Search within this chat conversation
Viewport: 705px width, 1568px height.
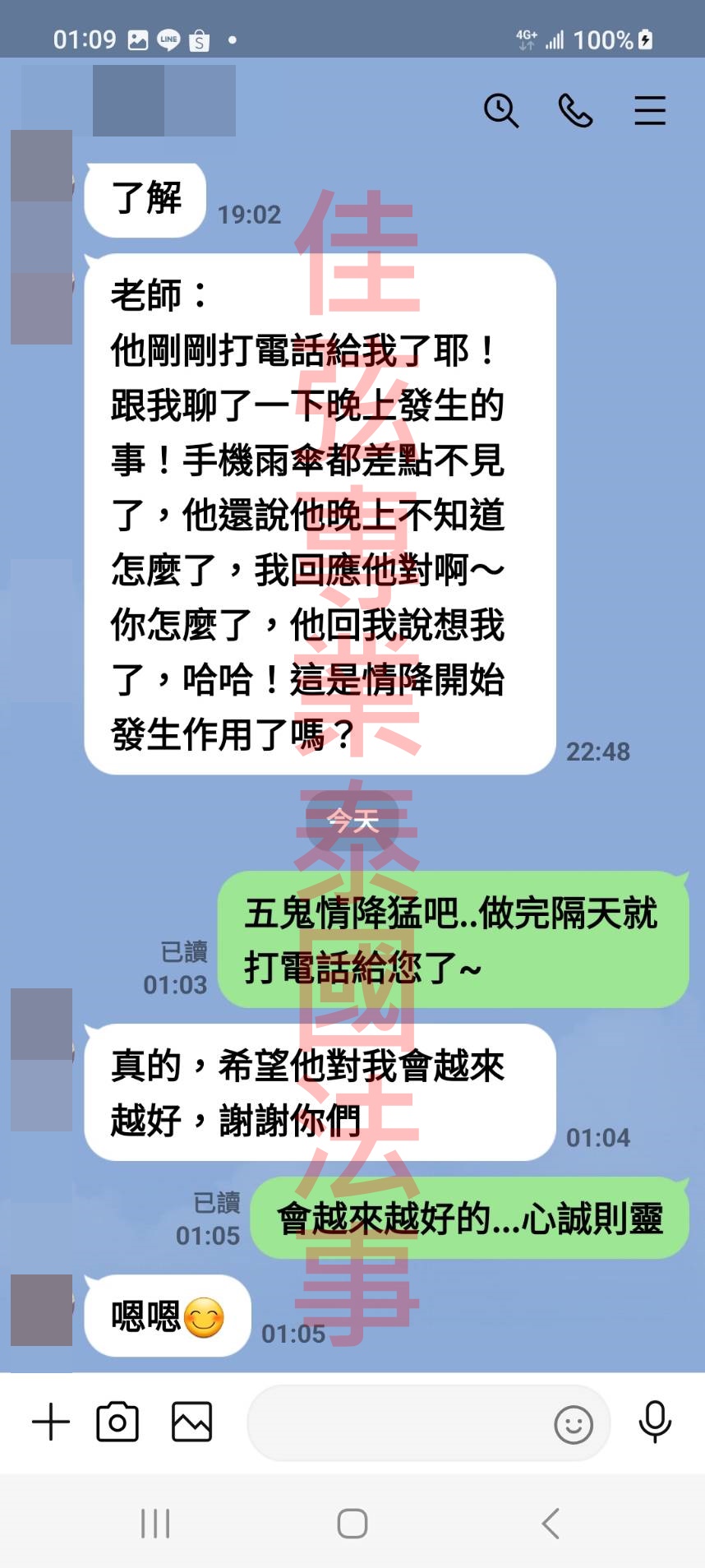pos(501,110)
